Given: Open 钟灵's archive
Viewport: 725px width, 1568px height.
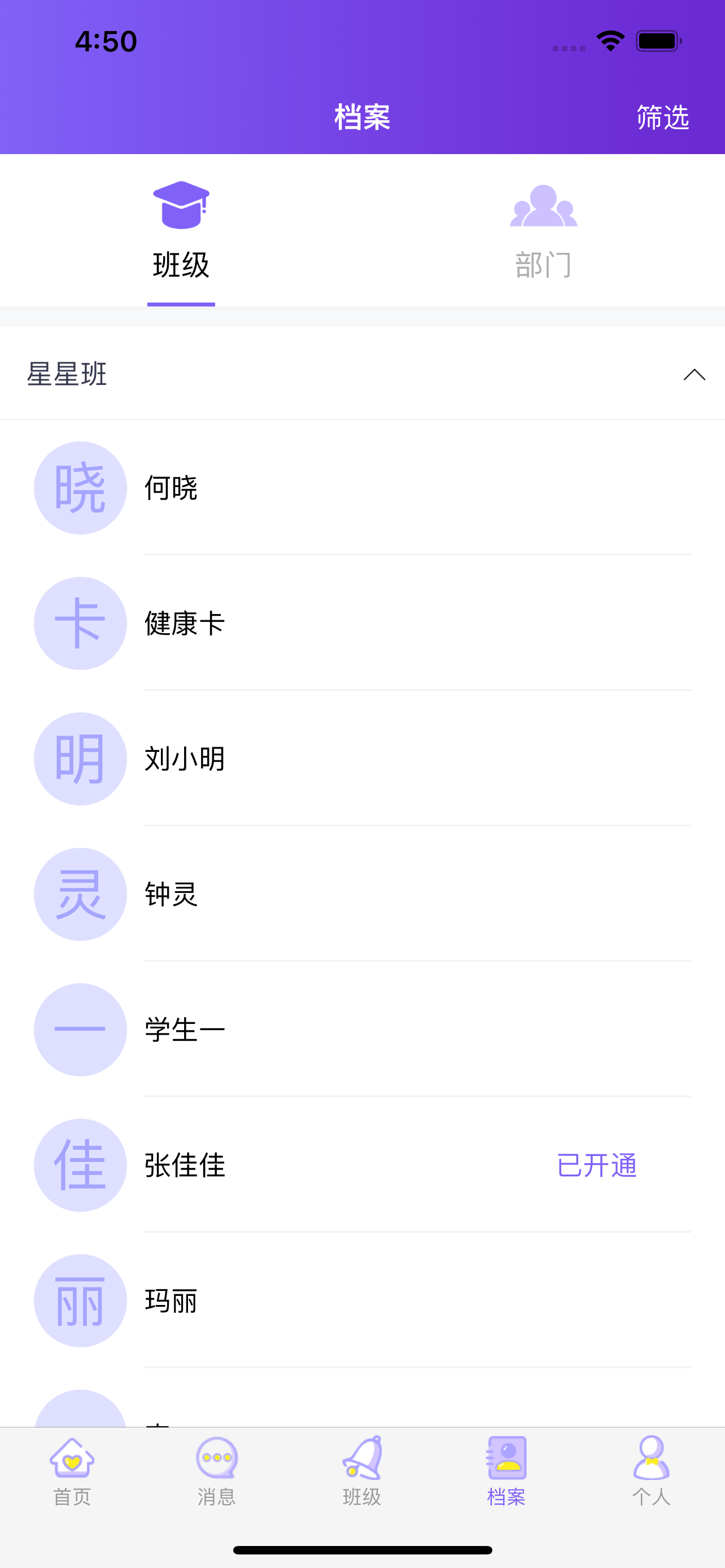Looking at the screenshot, I should pyautogui.click(x=362, y=894).
